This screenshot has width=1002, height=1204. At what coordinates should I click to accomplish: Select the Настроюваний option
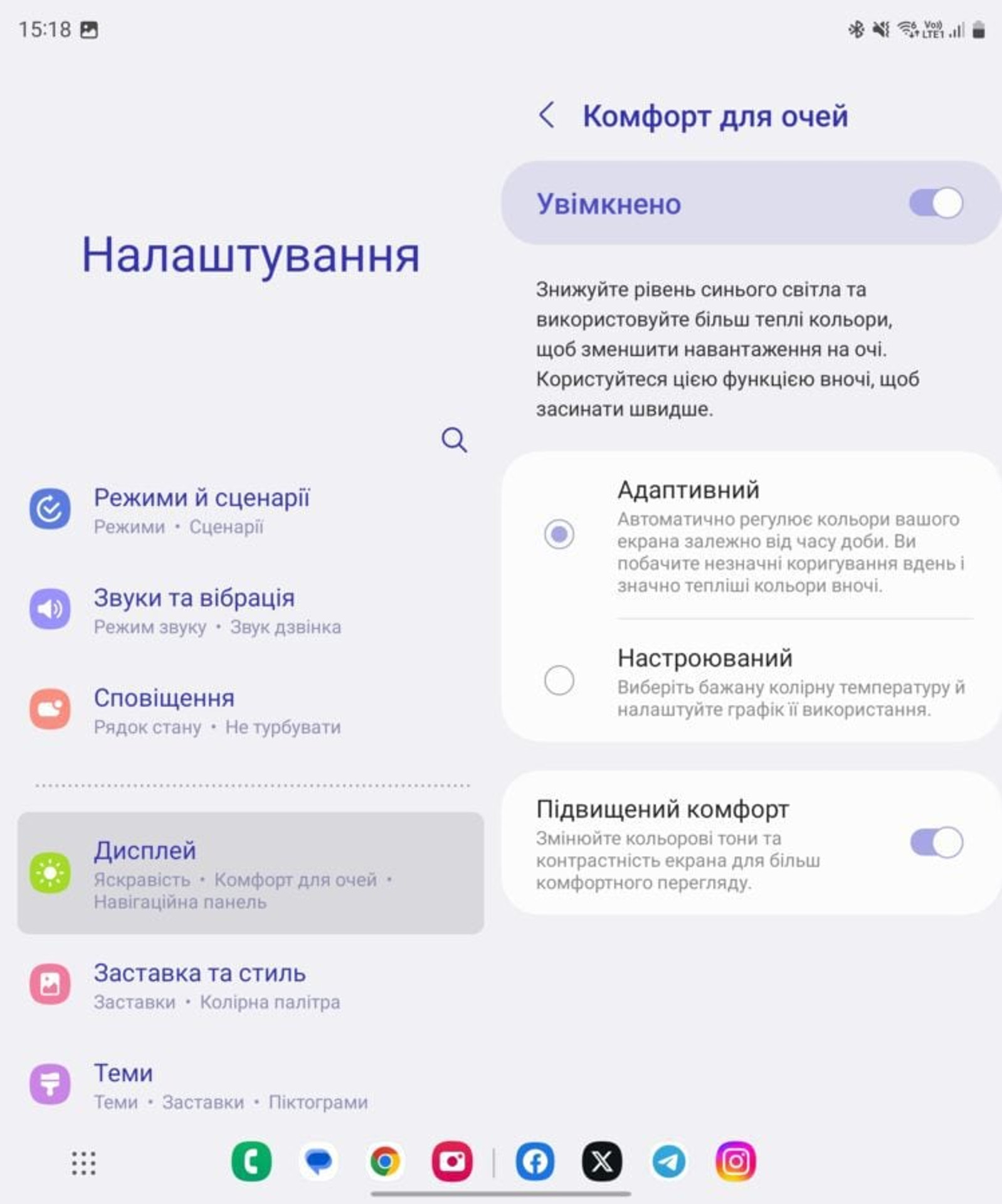(559, 680)
